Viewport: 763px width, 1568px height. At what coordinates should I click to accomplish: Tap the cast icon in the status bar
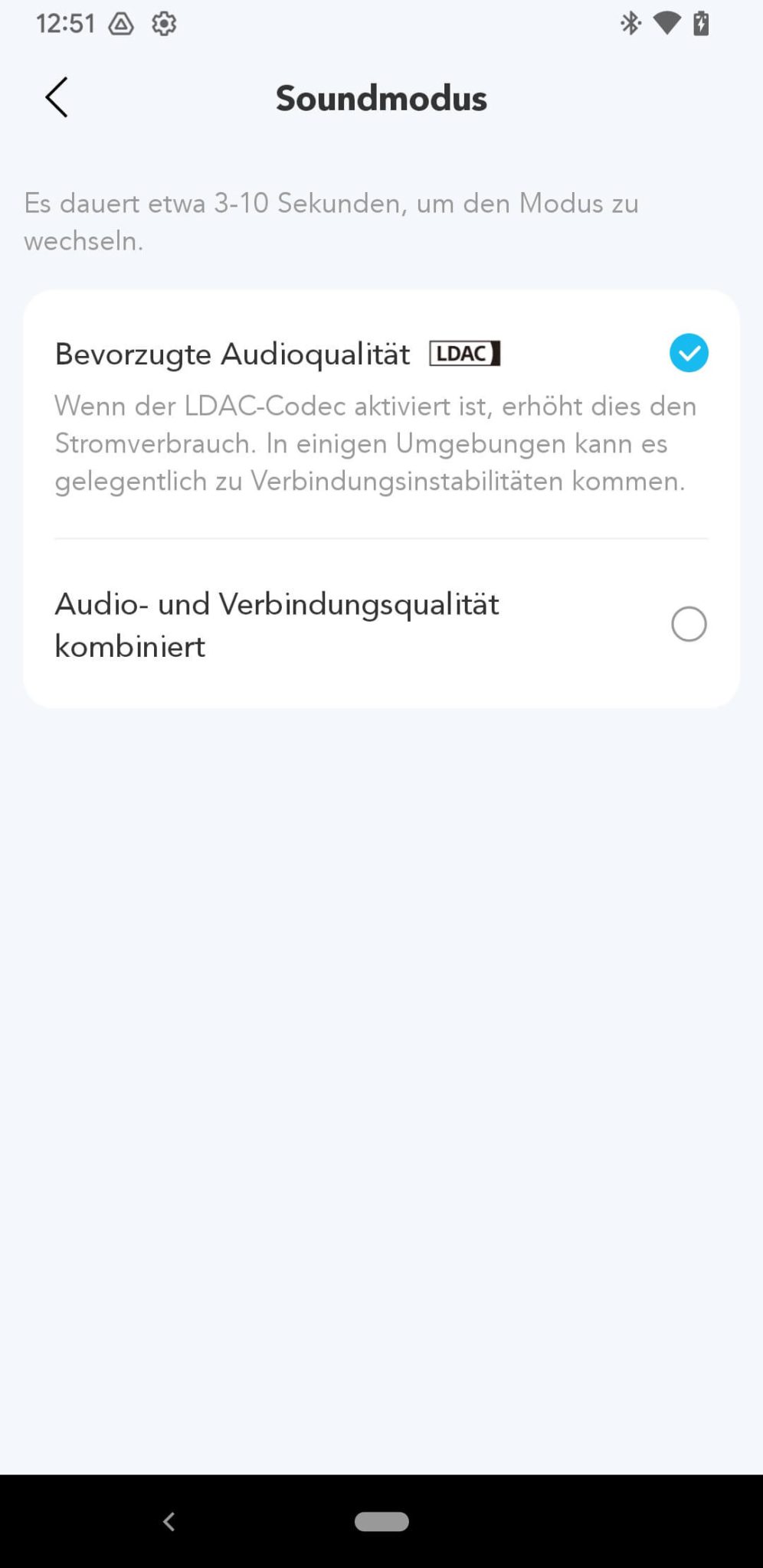(120, 22)
